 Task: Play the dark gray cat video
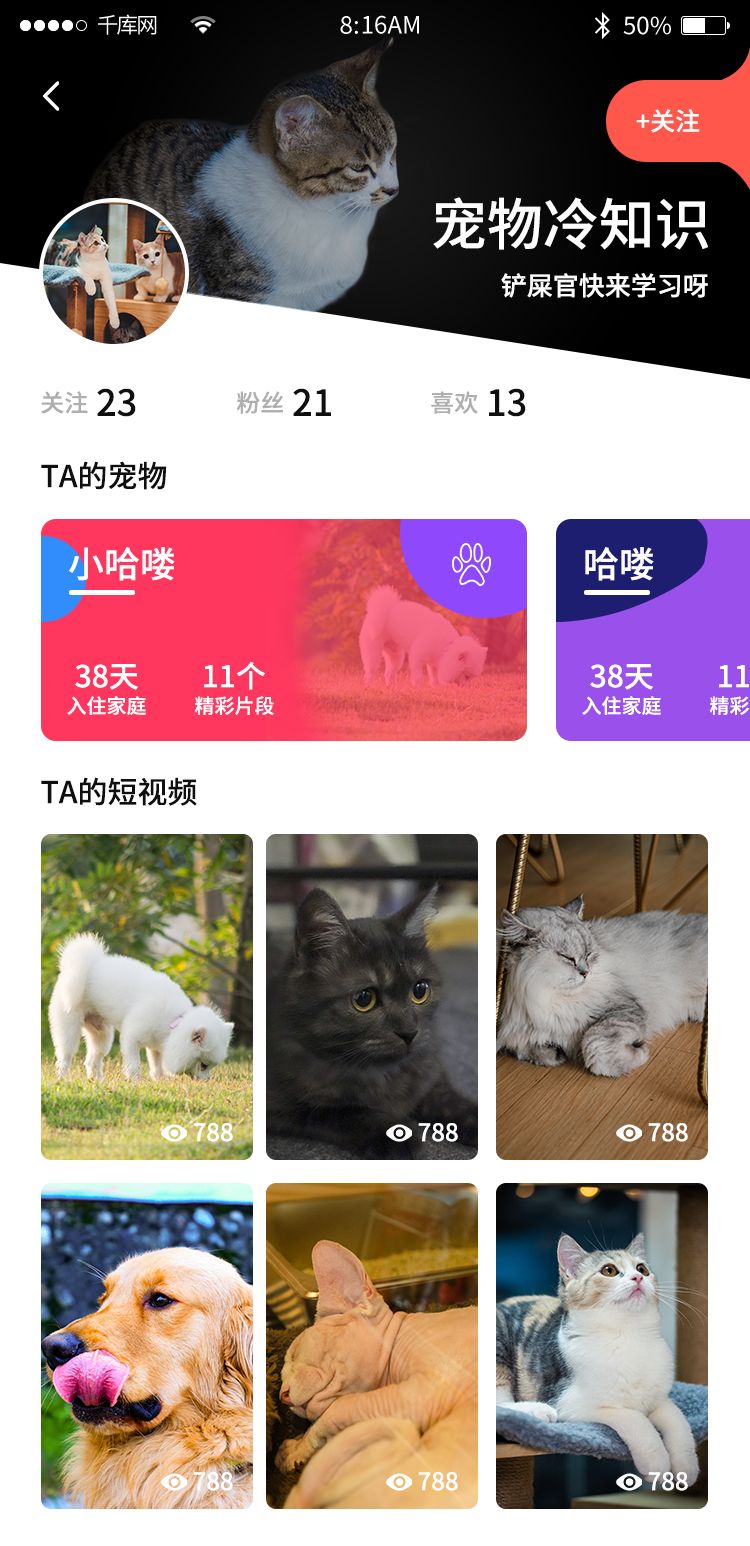372,996
